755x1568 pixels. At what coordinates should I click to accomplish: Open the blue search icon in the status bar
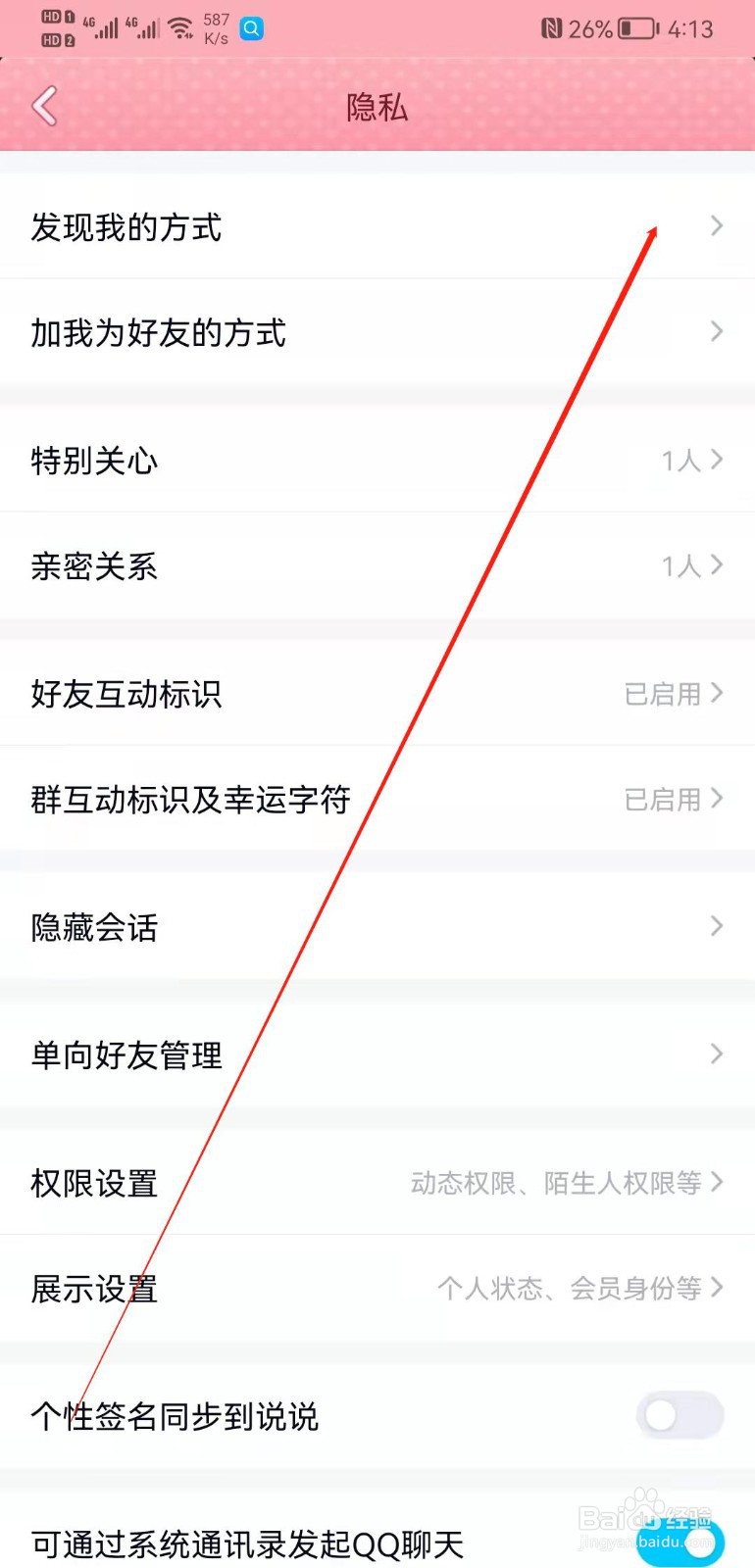(x=251, y=29)
